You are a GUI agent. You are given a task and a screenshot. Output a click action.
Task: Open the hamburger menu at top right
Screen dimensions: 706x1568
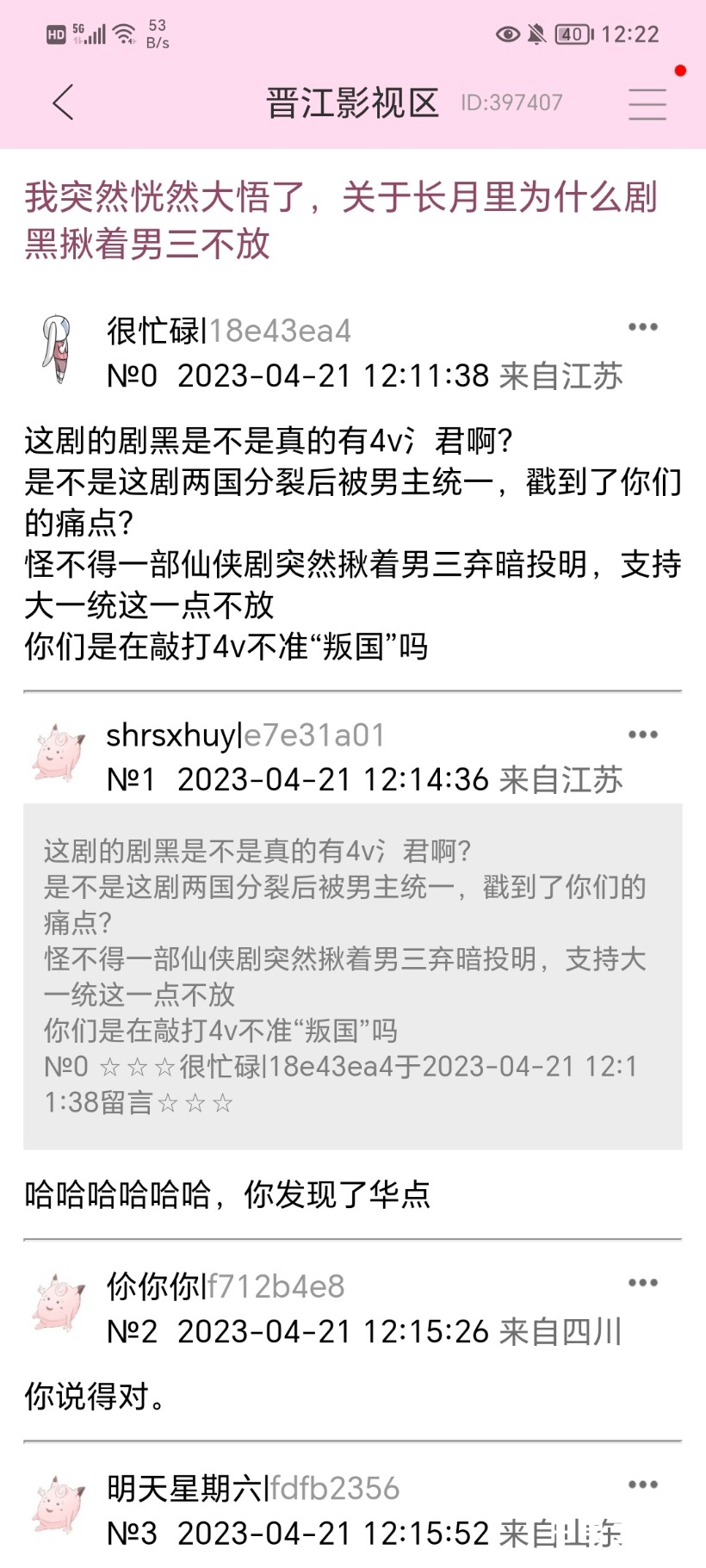647,102
